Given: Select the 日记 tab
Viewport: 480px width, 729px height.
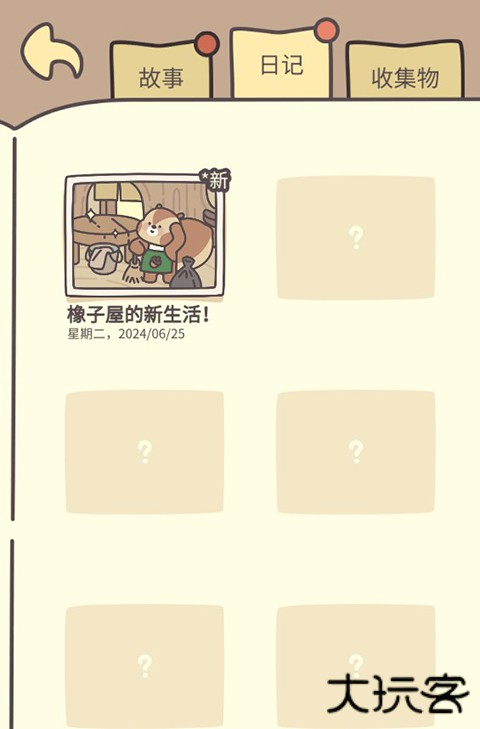Looking at the screenshot, I should [282, 63].
